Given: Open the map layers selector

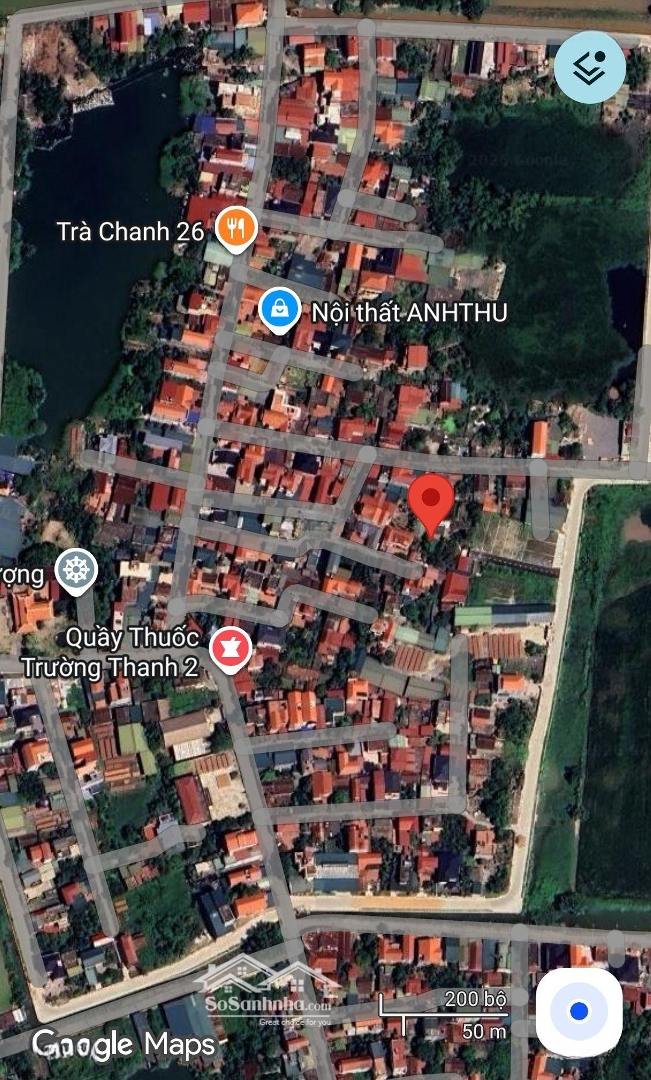Looking at the screenshot, I should pyautogui.click(x=590, y=68).
